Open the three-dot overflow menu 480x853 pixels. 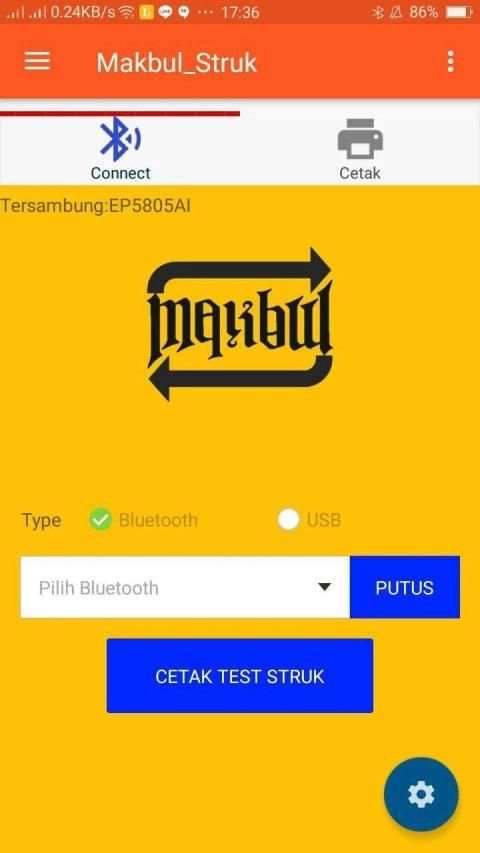(x=450, y=61)
